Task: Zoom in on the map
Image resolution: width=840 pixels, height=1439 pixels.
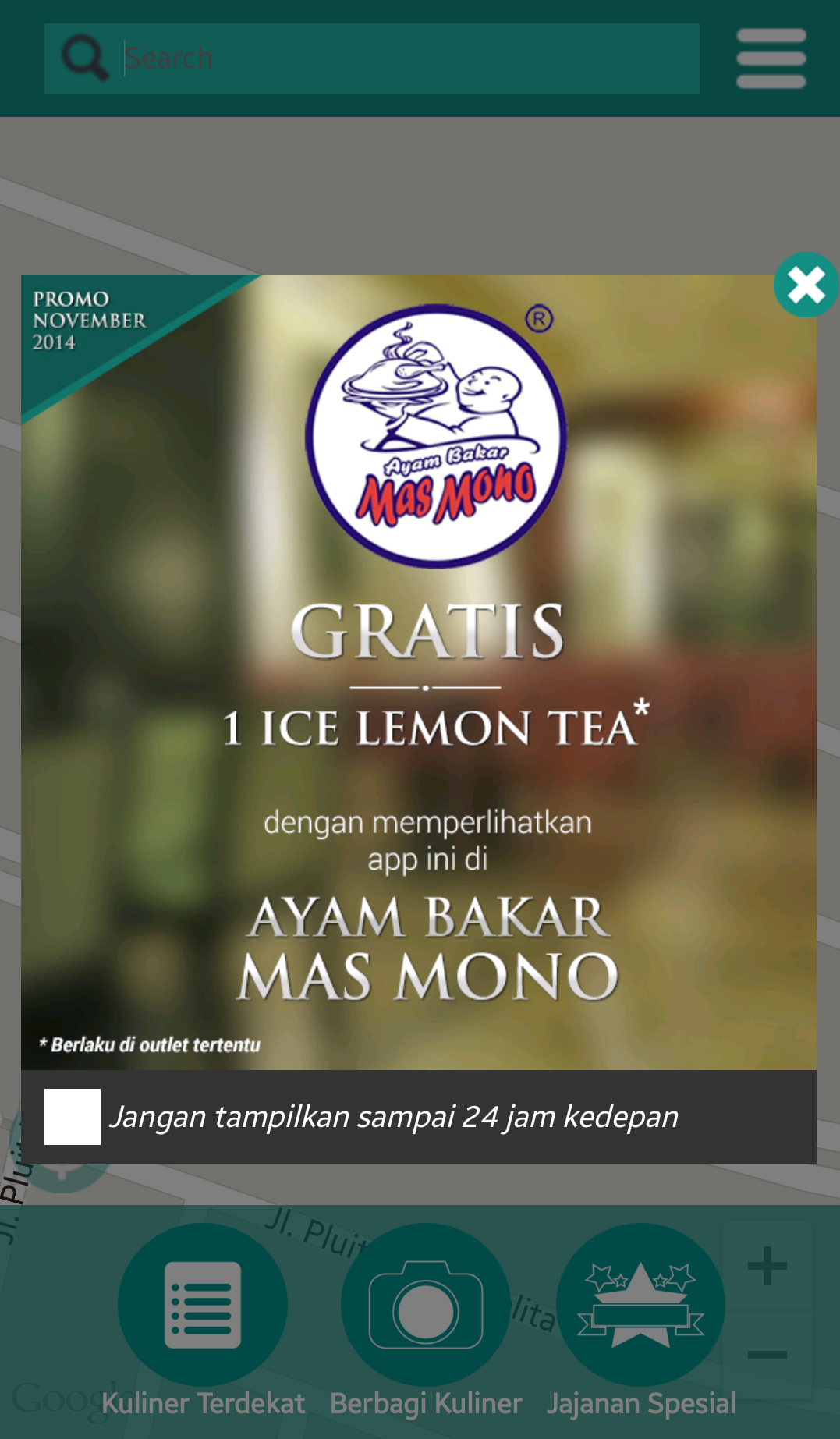Action: click(767, 1266)
